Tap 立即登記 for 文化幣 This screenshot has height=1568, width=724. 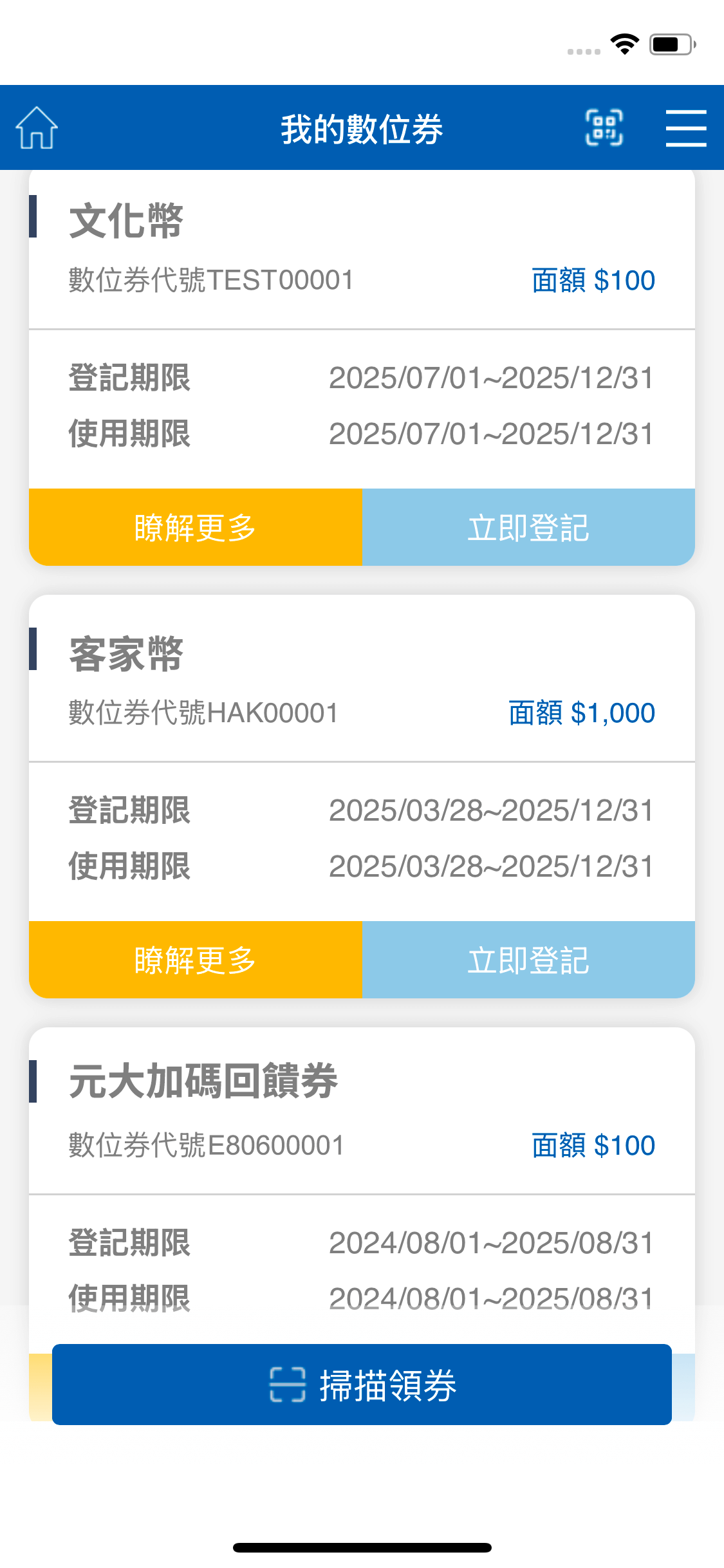[x=528, y=527]
